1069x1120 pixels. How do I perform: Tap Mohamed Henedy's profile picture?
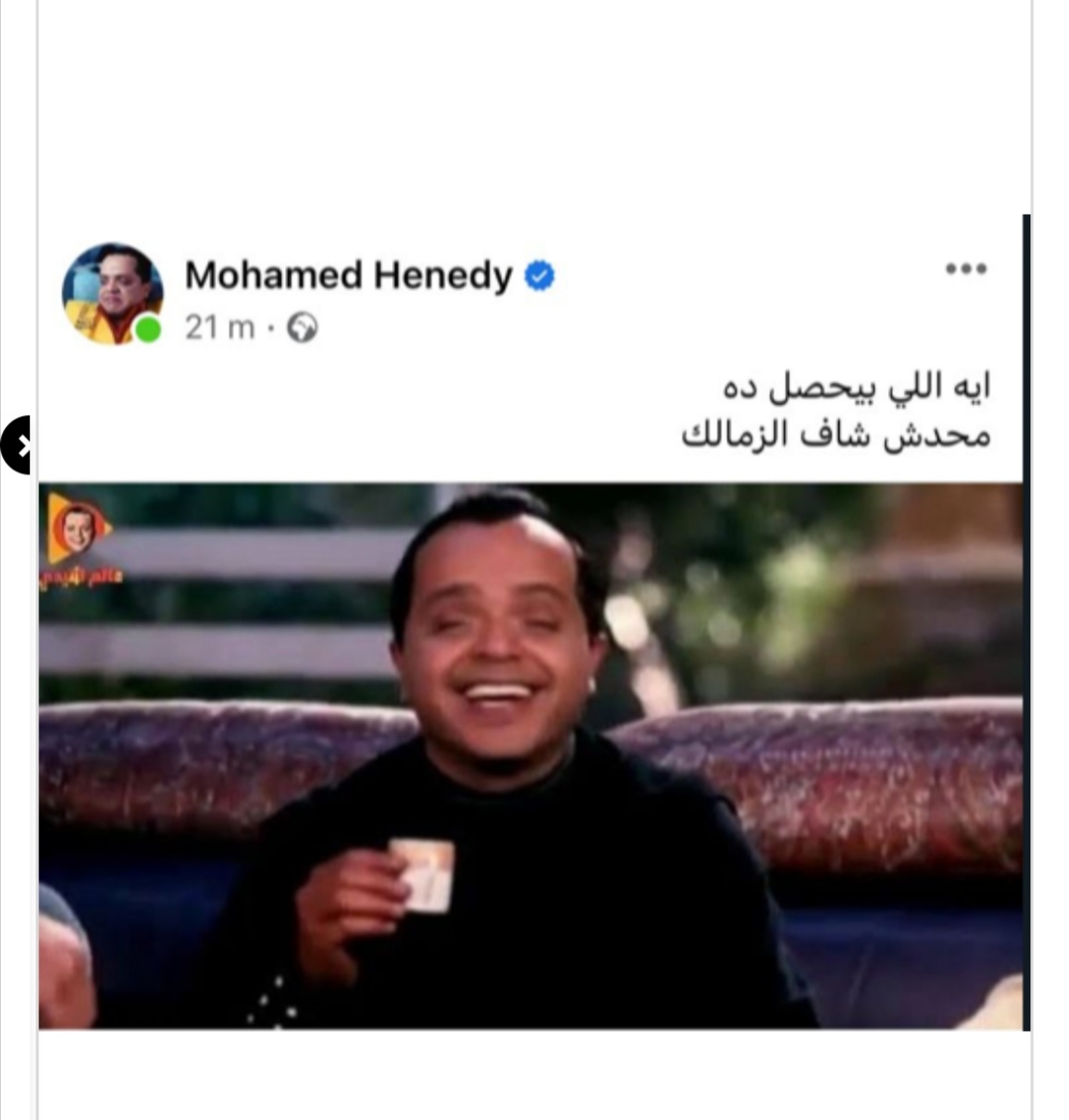111,294
